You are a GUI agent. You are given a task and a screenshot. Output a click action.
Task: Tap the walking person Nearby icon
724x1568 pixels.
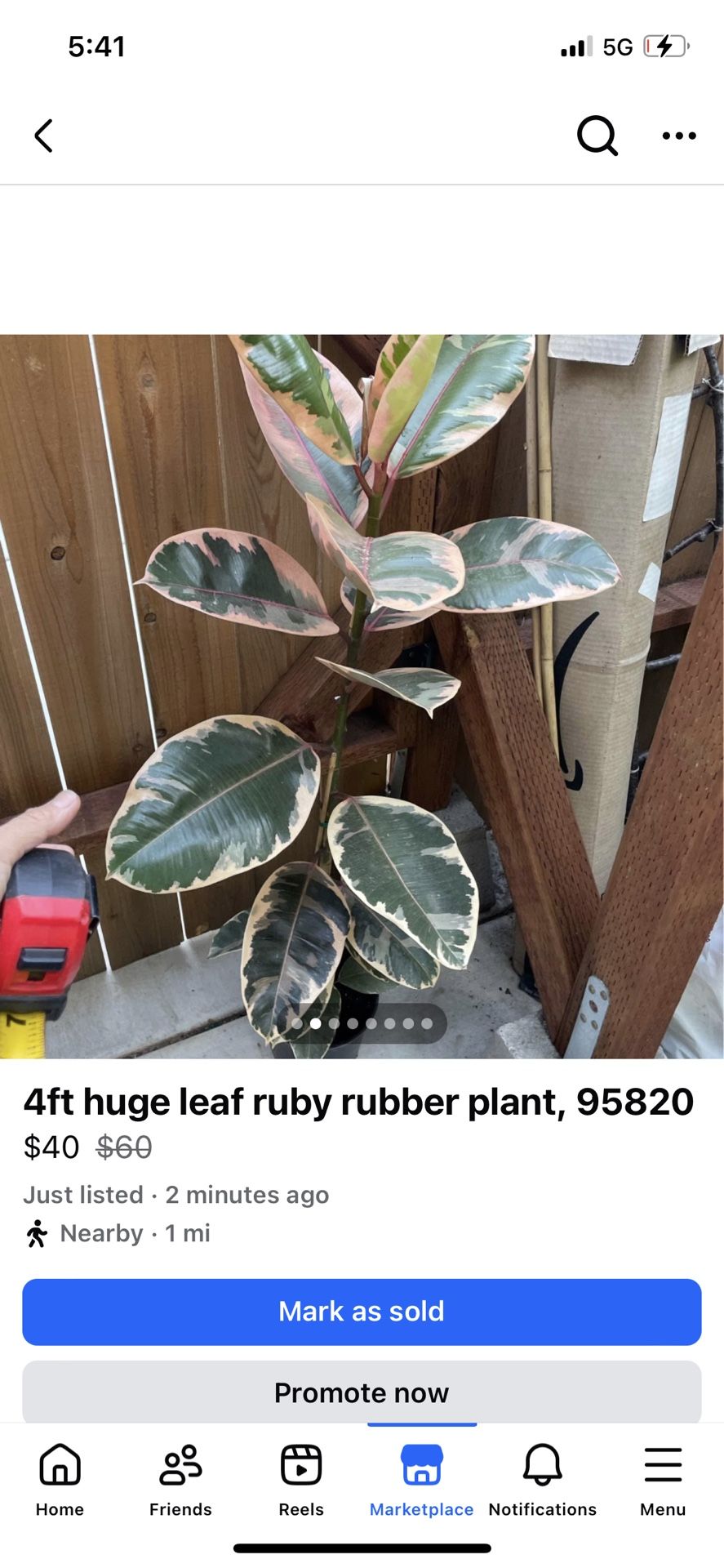tap(34, 1232)
